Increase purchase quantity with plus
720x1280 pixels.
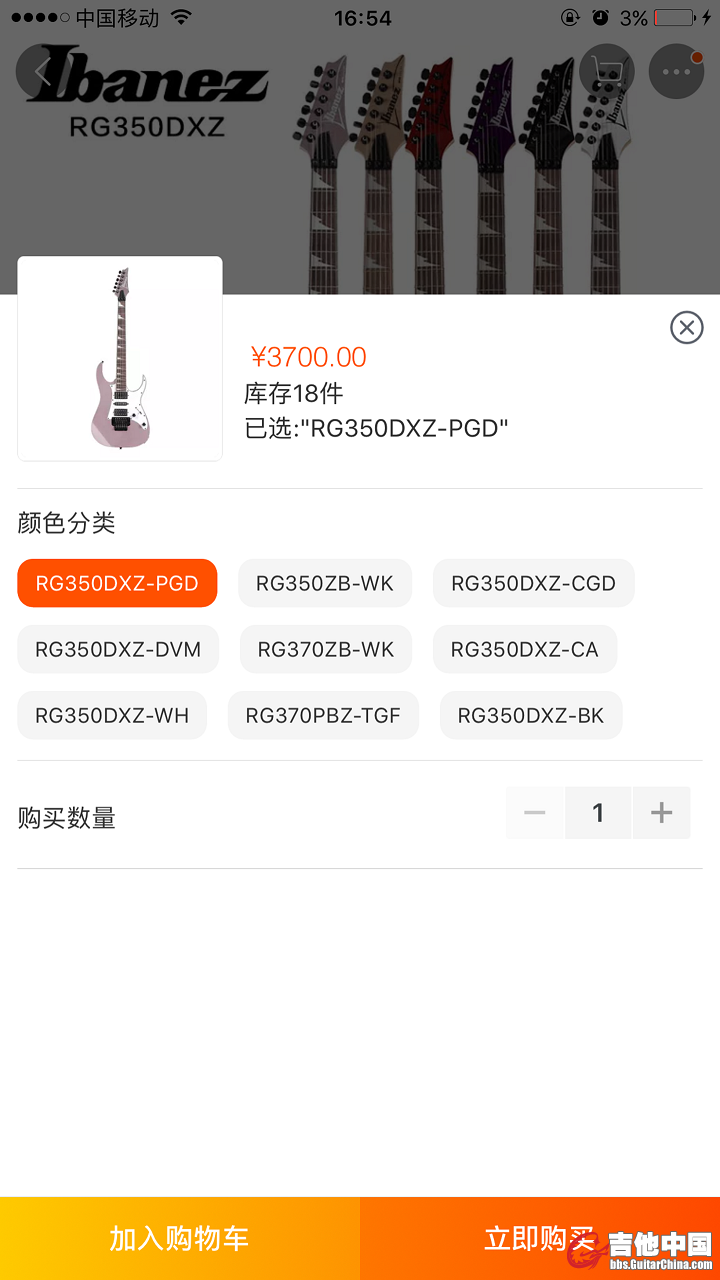(x=661, y=813)
